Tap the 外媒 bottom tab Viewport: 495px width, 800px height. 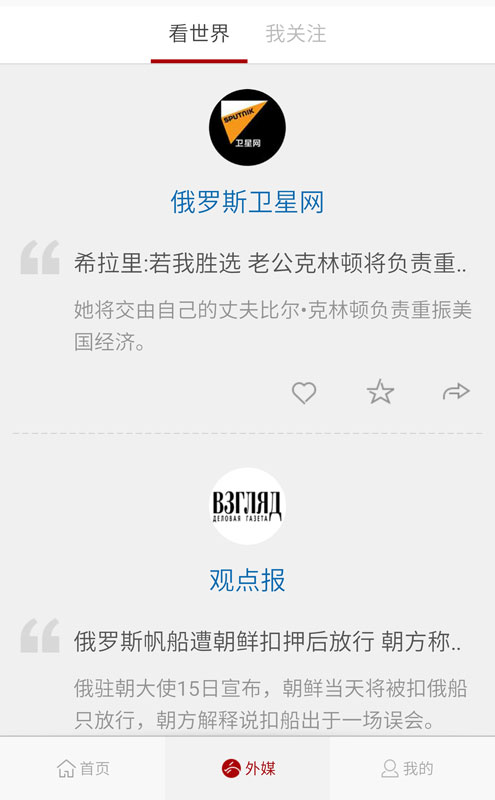pyautogui.click(x=248, y=768)
